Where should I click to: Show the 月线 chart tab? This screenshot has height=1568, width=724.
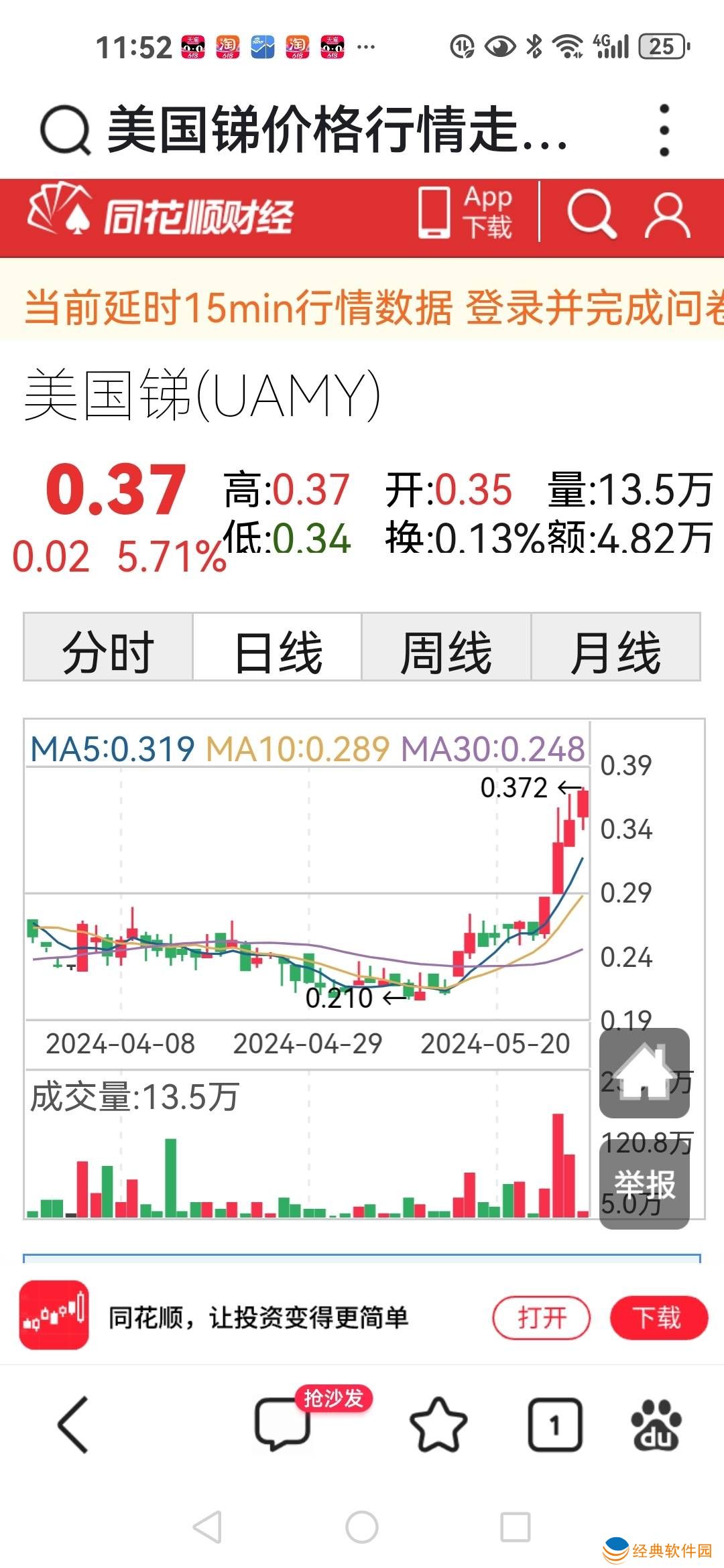(x=615, y=649)
